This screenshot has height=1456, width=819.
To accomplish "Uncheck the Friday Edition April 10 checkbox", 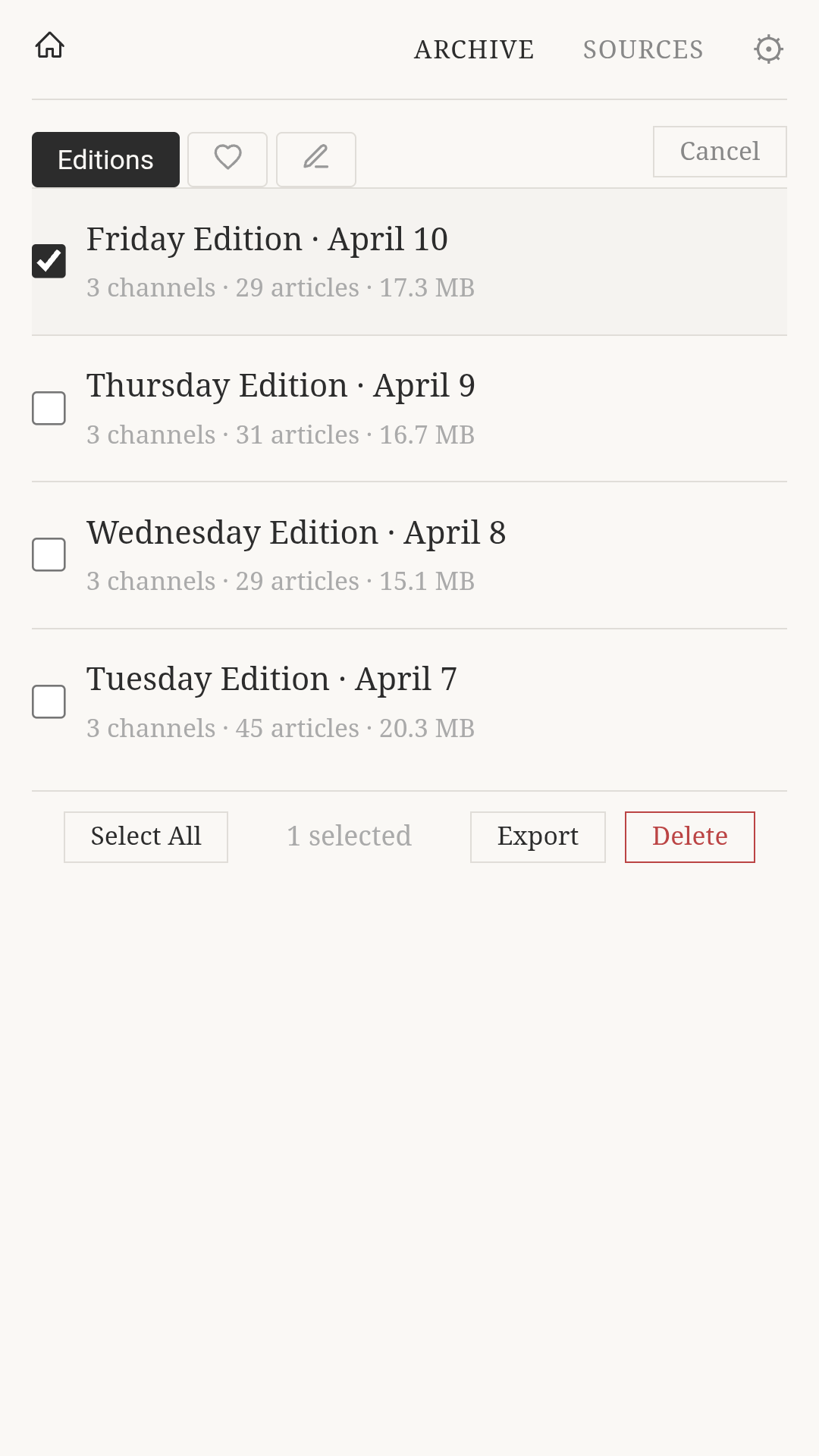I will 49,260.
